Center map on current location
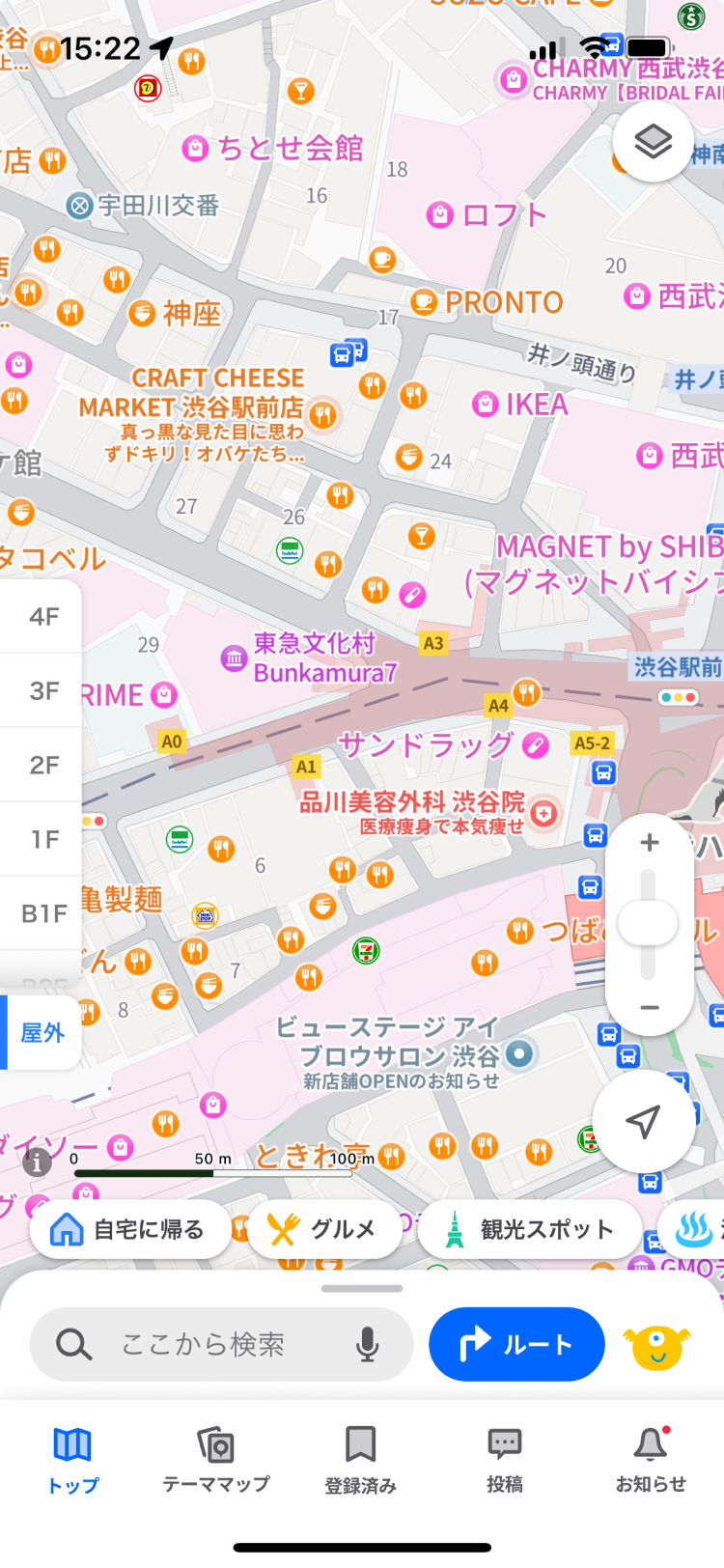The image size is (724, 1568). (x=643, y=1121)
